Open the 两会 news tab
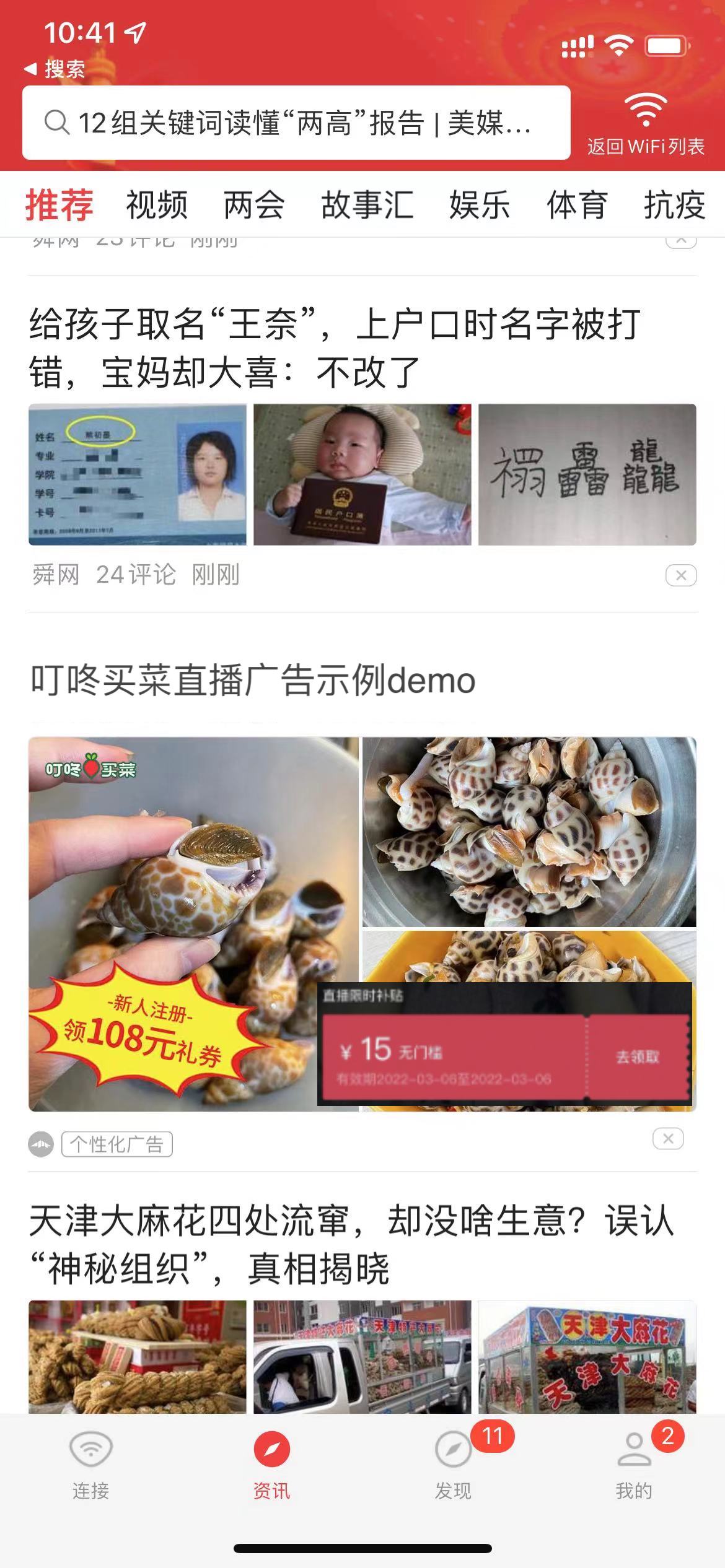 [254, 205]
